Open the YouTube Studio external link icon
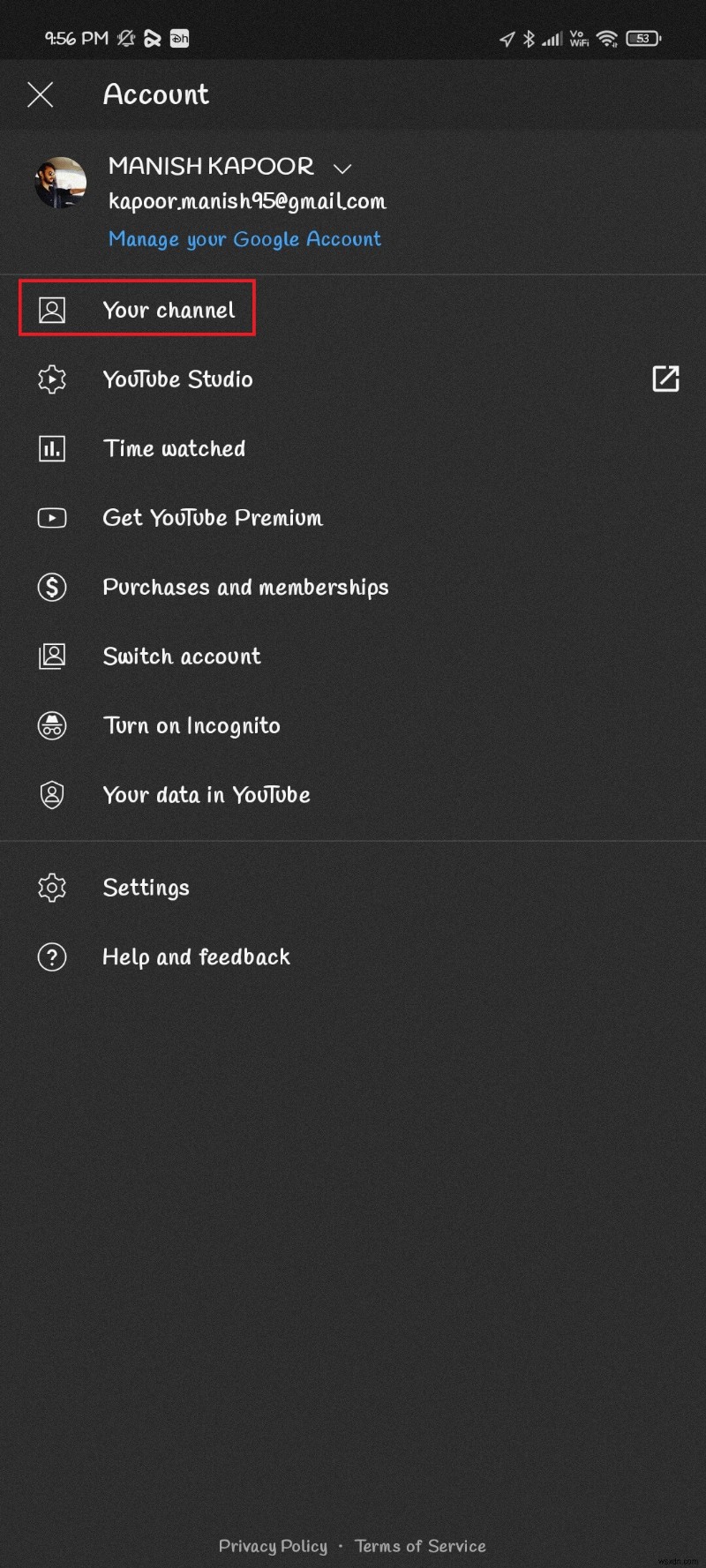This screenshot has height=1568, width=706. coord(665,379)
